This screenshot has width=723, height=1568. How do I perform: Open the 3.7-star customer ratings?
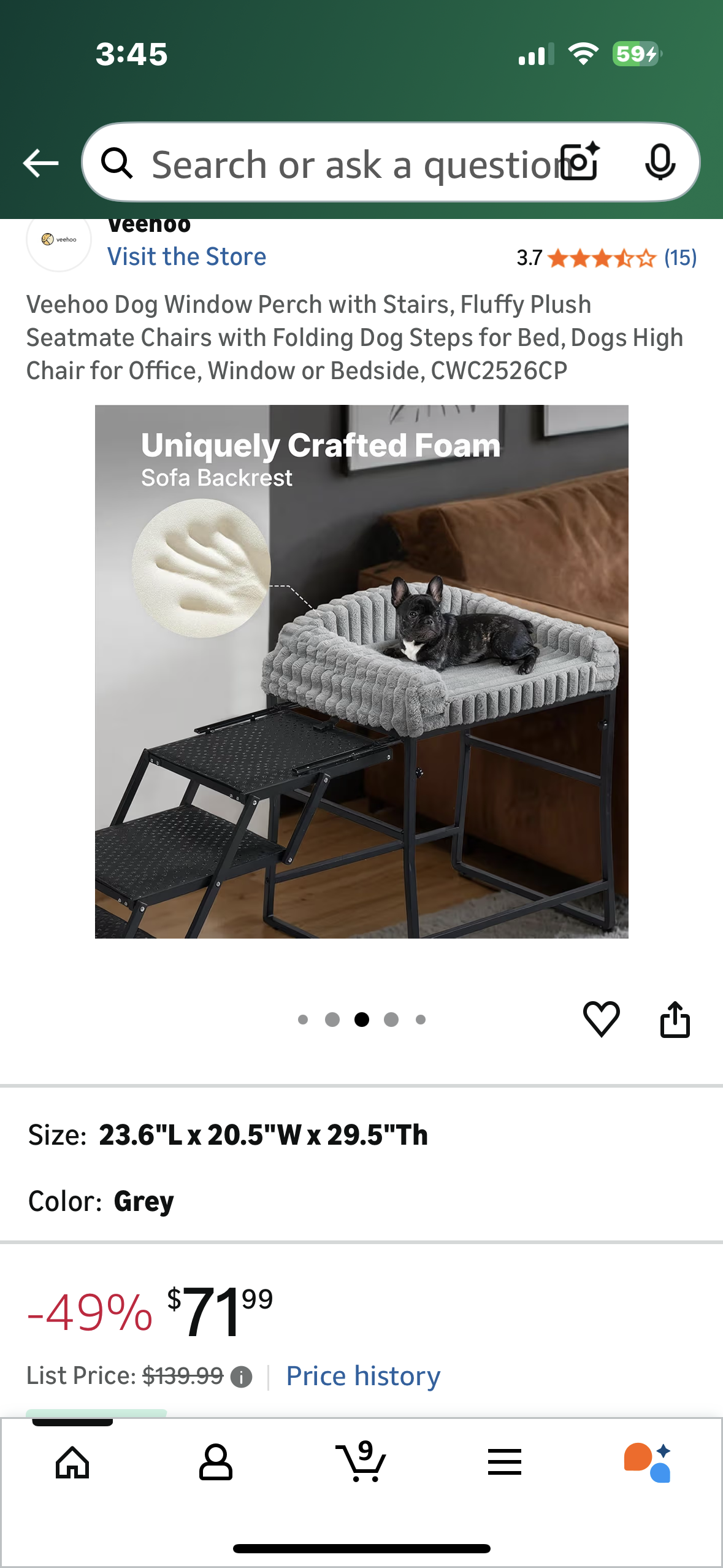click(x=605, y=258)
